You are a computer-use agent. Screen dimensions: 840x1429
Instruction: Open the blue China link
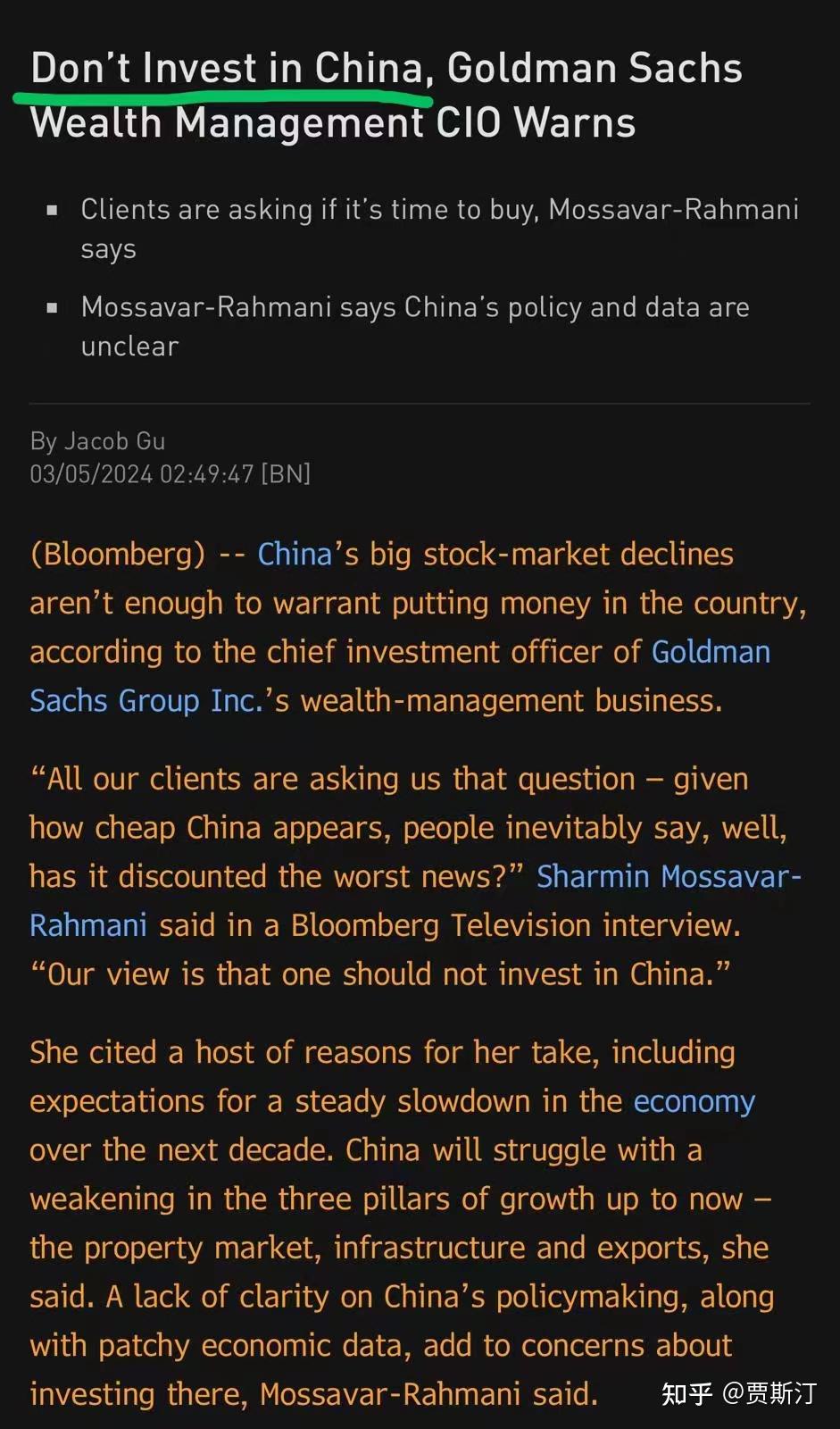(x=295, y=554)
